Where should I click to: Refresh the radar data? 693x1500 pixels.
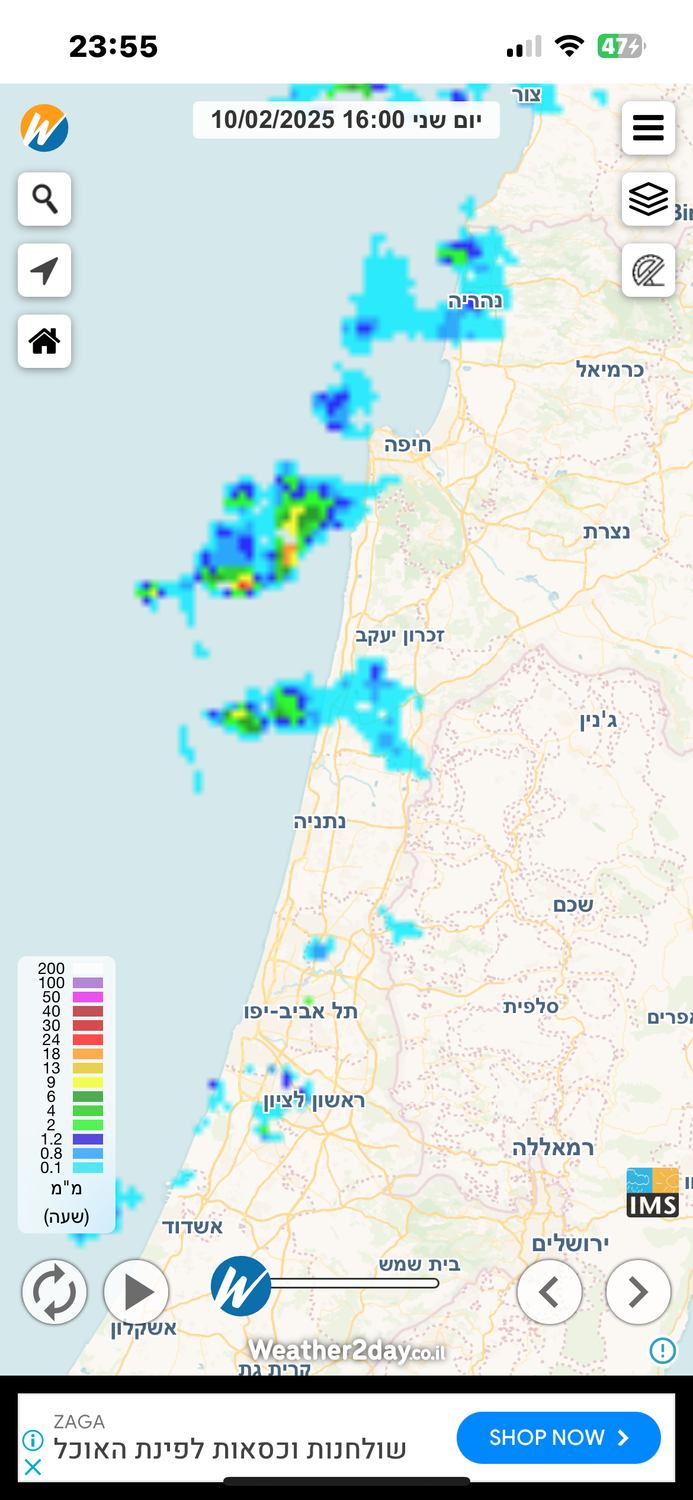click(54, 1292)
